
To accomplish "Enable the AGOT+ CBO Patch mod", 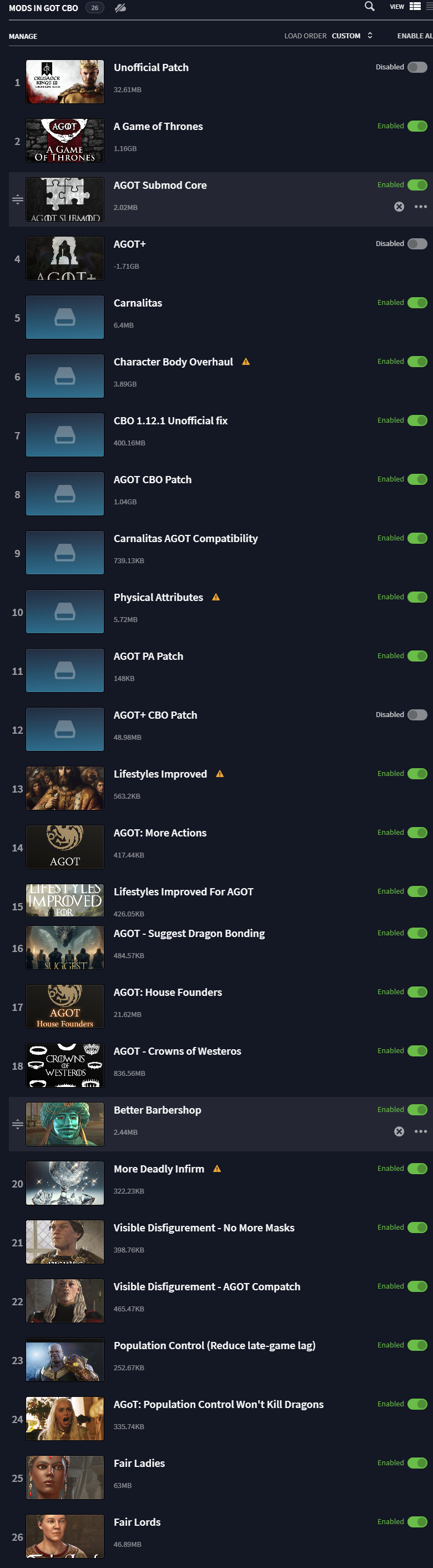I will [417, 715].
